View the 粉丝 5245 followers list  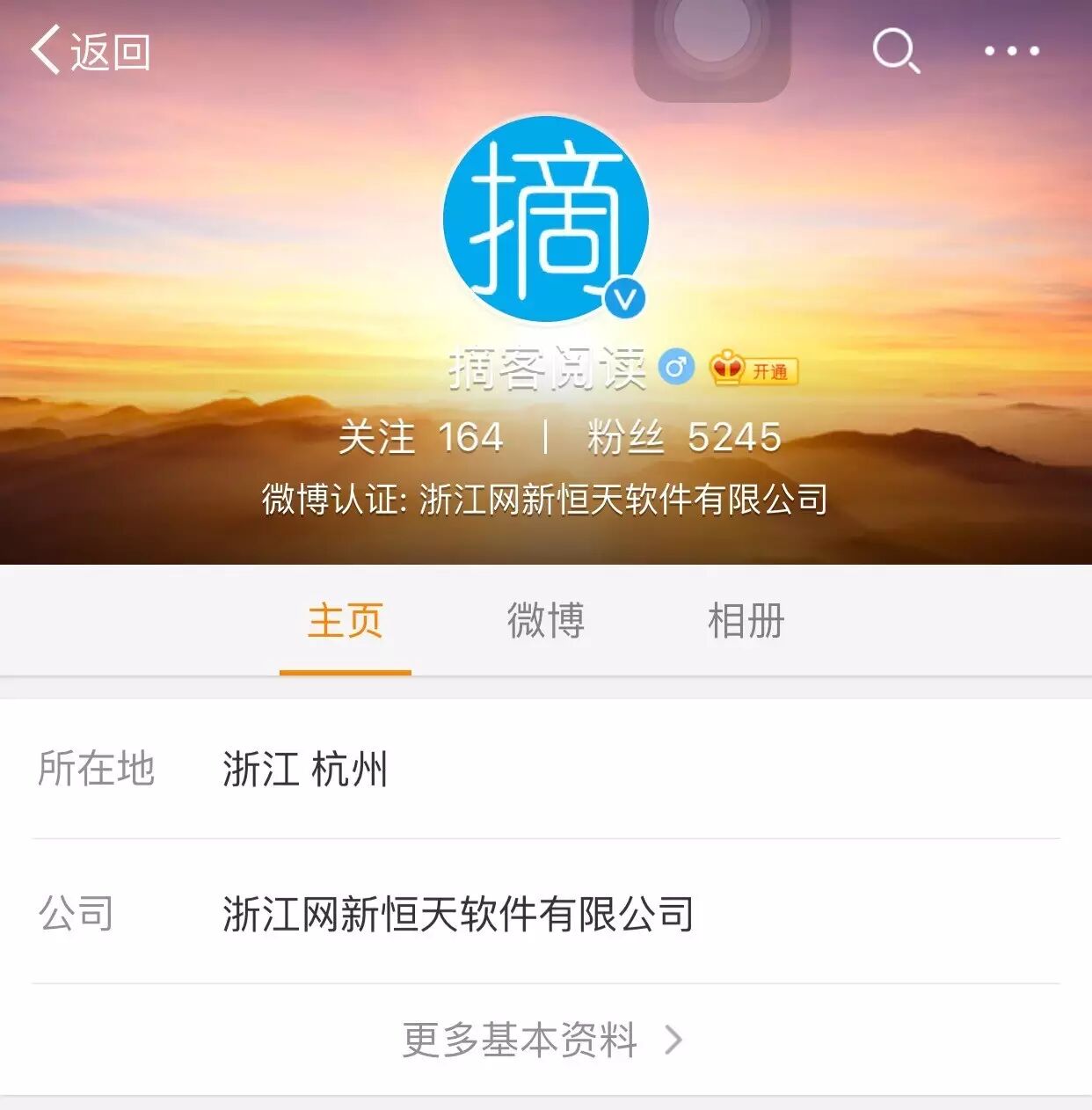[x=683, y=437]
